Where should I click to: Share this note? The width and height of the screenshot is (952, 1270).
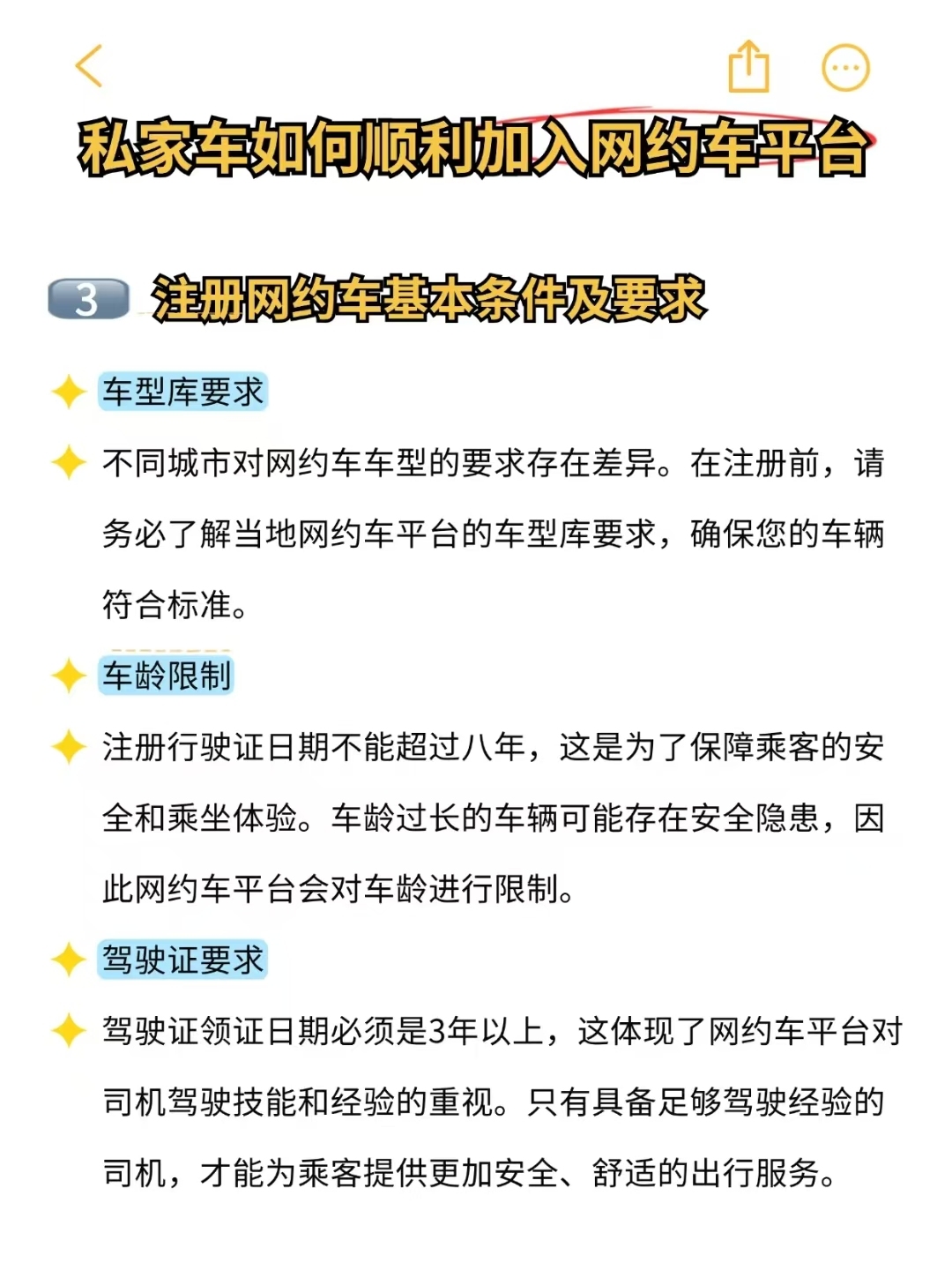coord(748,67)
